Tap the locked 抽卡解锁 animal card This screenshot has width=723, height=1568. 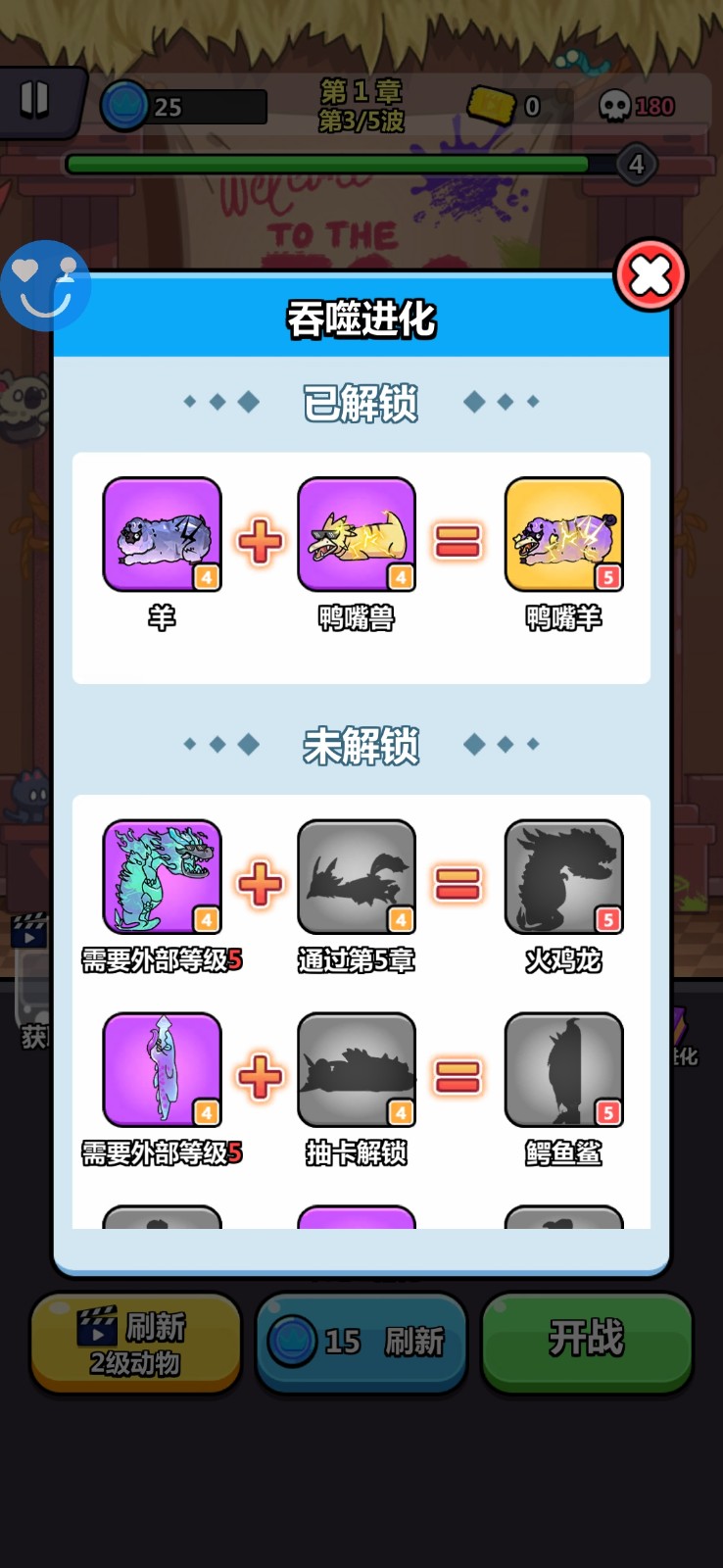(x=357, y=1070)
